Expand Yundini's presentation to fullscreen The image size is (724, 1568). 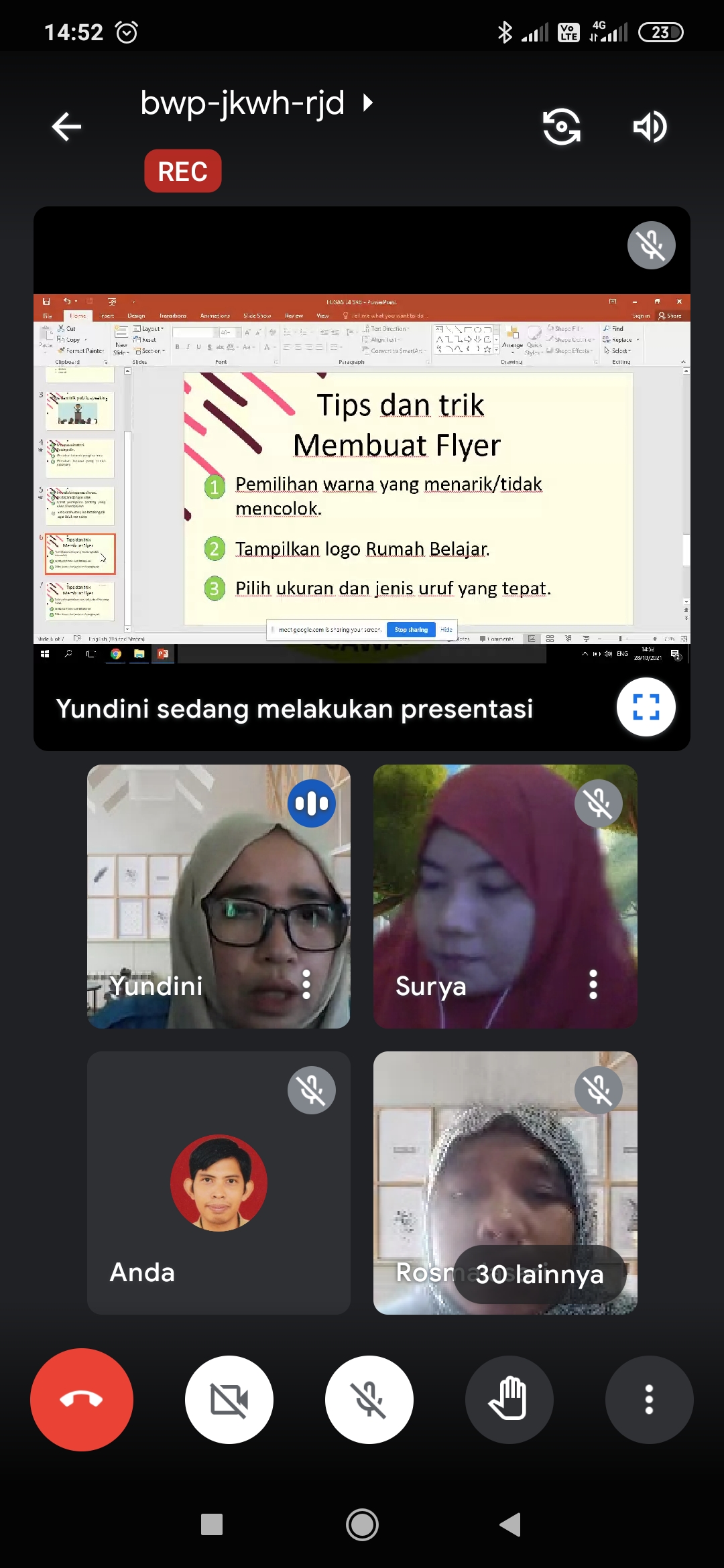[646, 707]
